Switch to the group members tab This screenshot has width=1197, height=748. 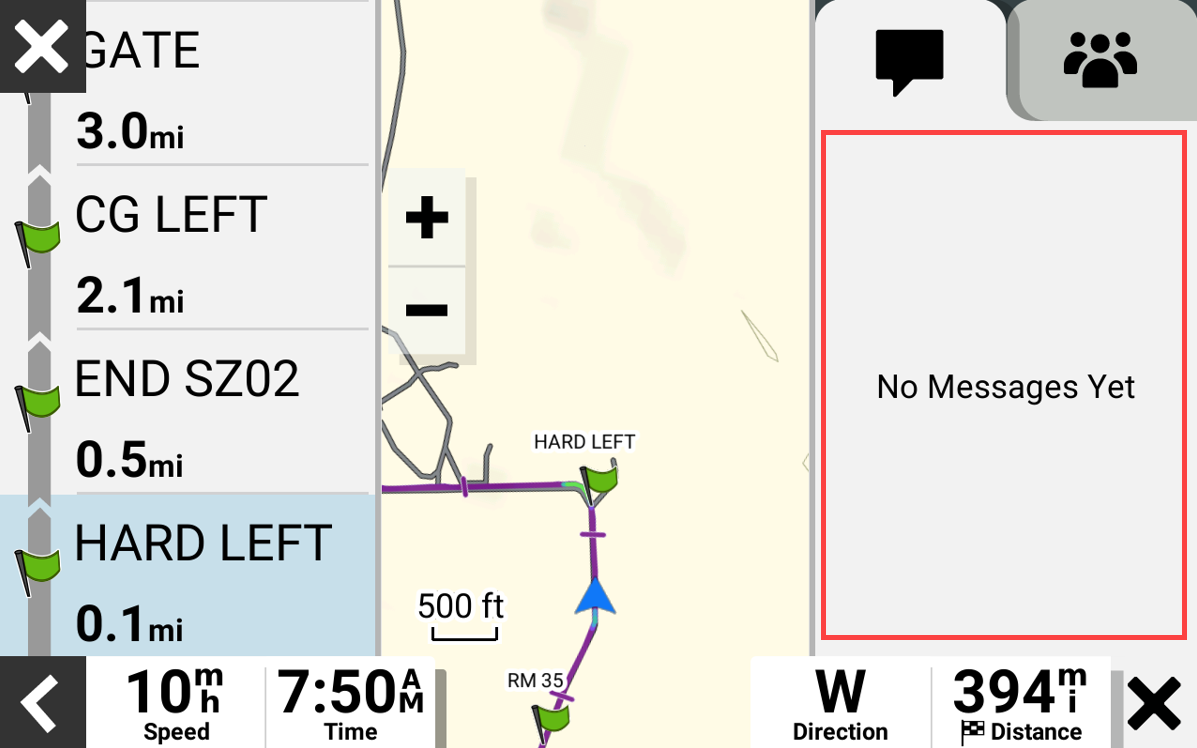click(1099, 60)
